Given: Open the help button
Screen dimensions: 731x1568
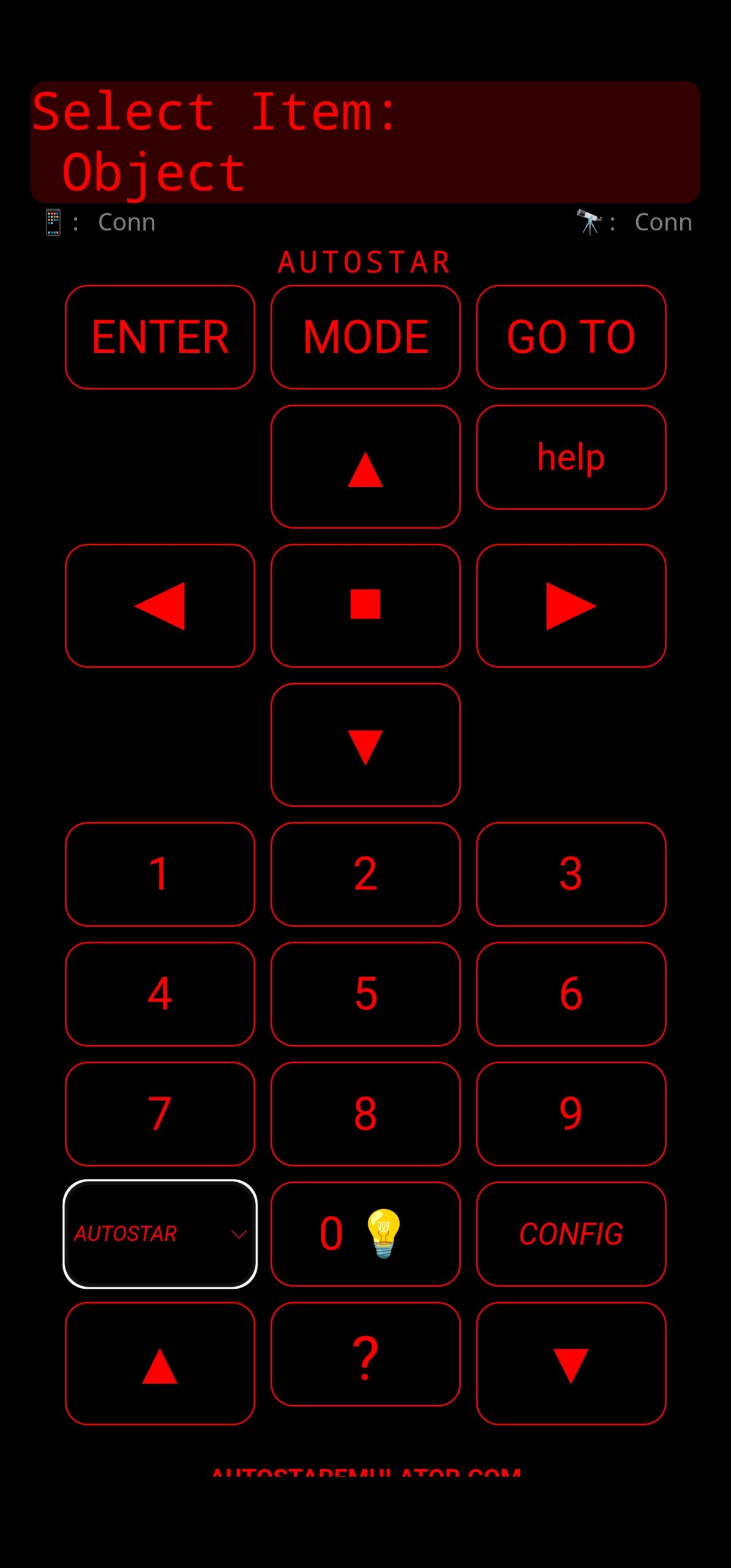Looking at the screenshot, I should click(x=571, y=457).
